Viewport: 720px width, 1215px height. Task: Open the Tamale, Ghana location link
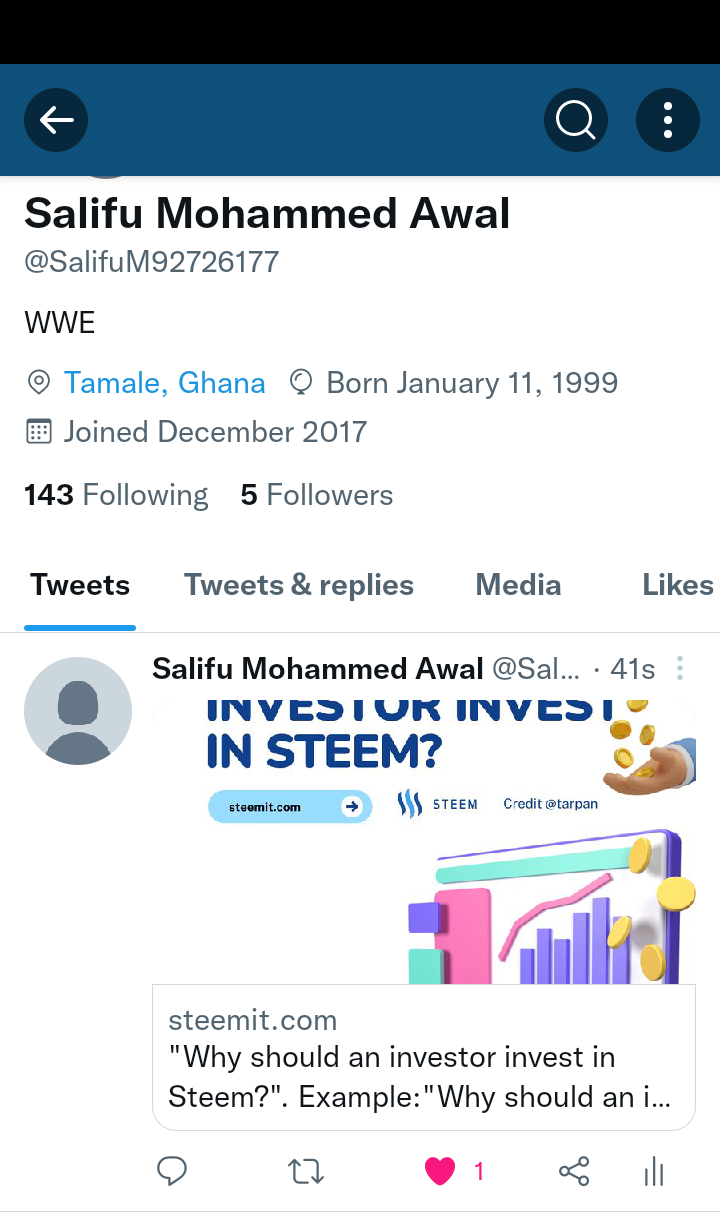pyautogui.click(x=164, y=383)
